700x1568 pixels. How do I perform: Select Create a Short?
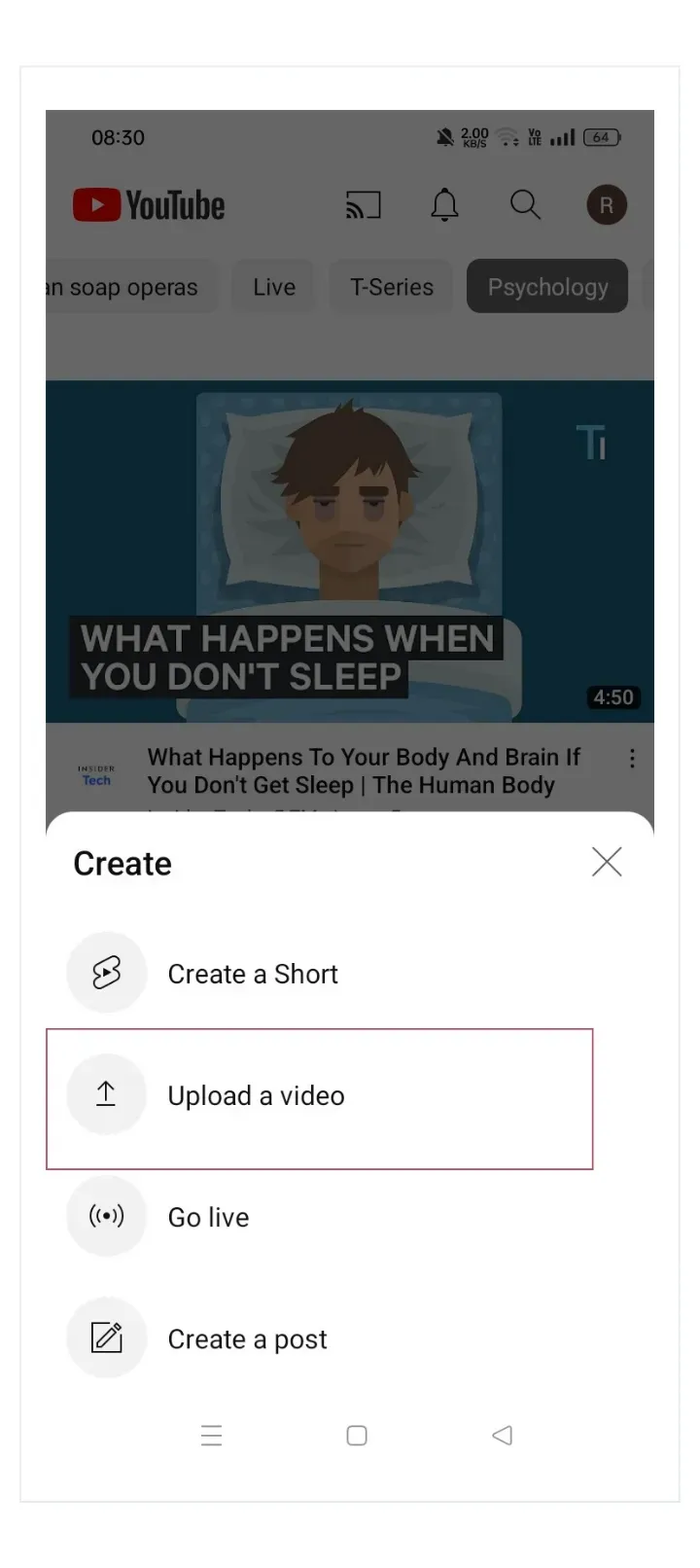click(x=253, y=974)
